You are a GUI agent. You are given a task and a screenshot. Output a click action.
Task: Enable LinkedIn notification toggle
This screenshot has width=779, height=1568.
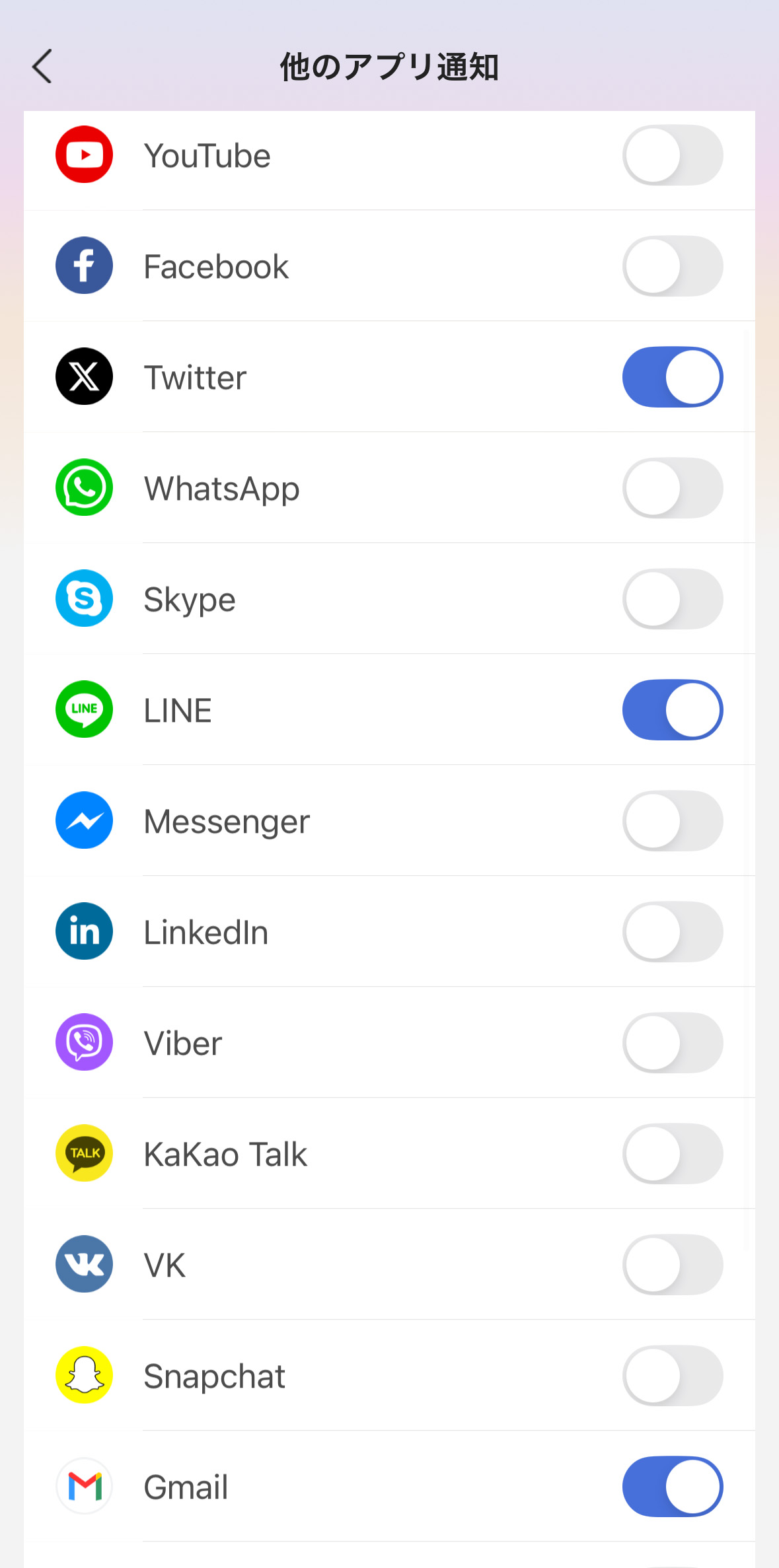click(x=672, y=932)
